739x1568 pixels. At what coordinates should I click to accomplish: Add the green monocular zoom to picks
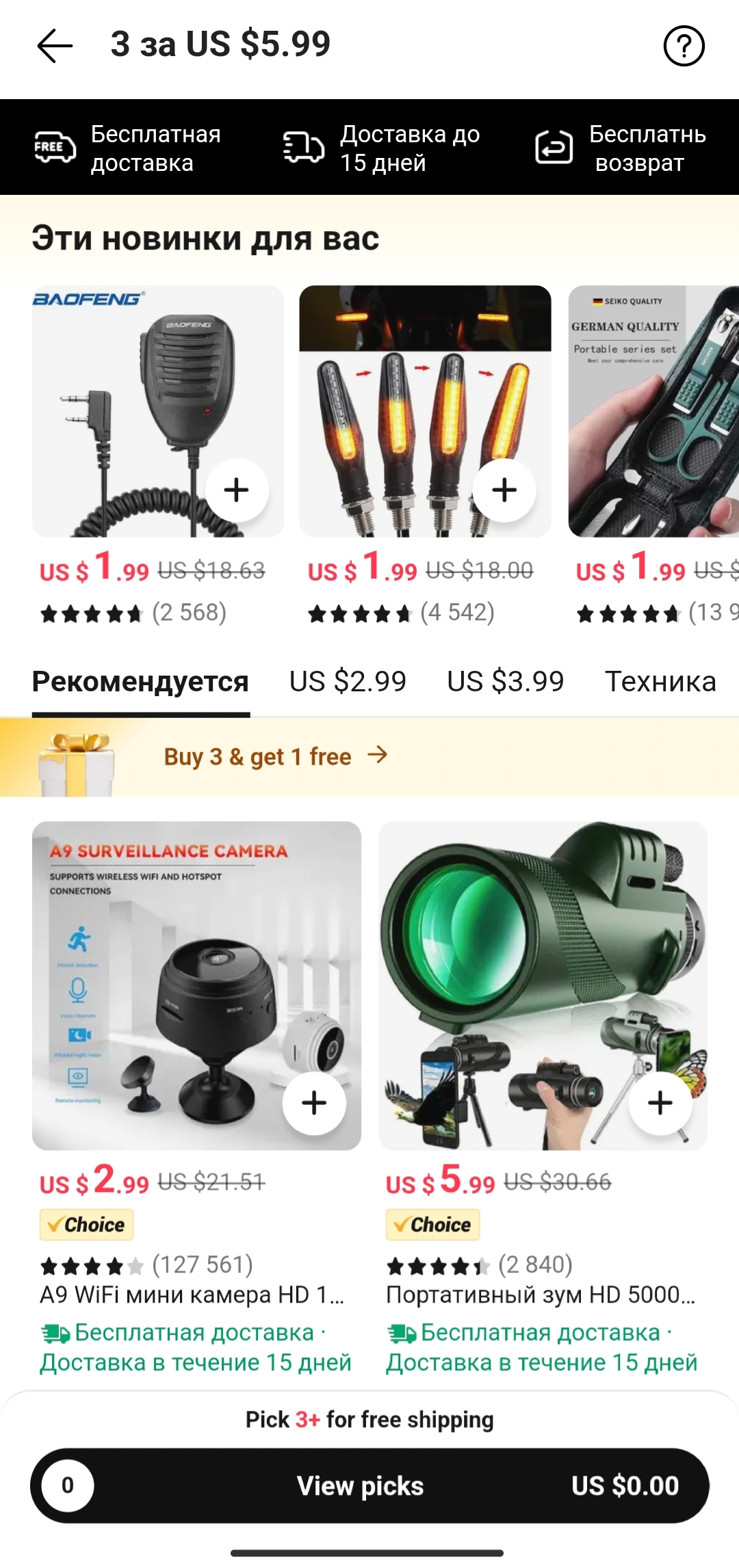pyautogui.click(x=660, y=1103)
